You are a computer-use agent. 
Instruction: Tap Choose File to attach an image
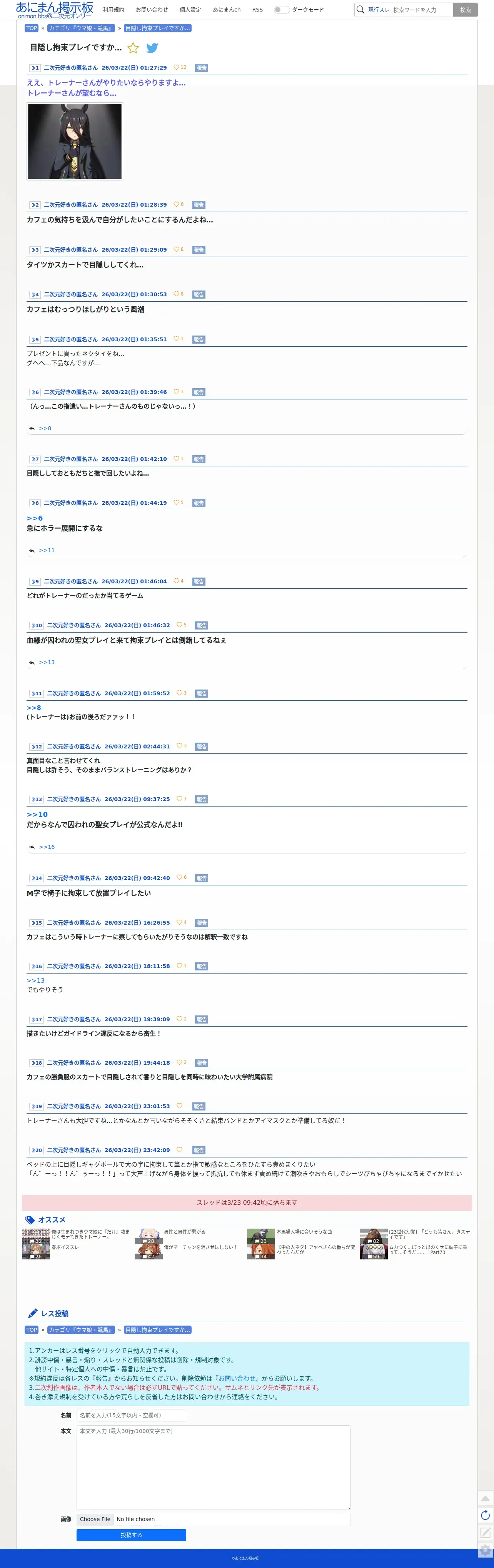[95, 1519]
